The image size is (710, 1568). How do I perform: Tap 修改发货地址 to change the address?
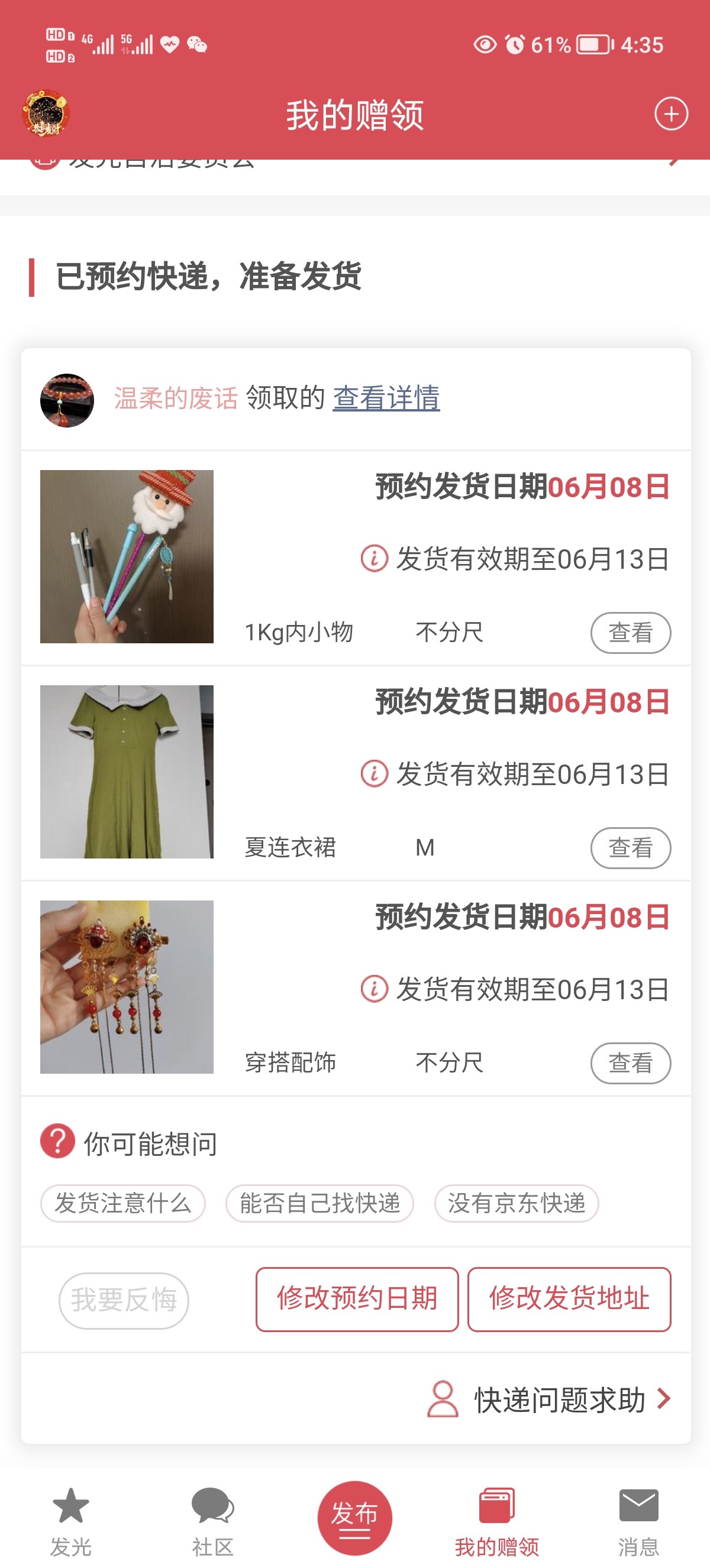point(569,1299)
